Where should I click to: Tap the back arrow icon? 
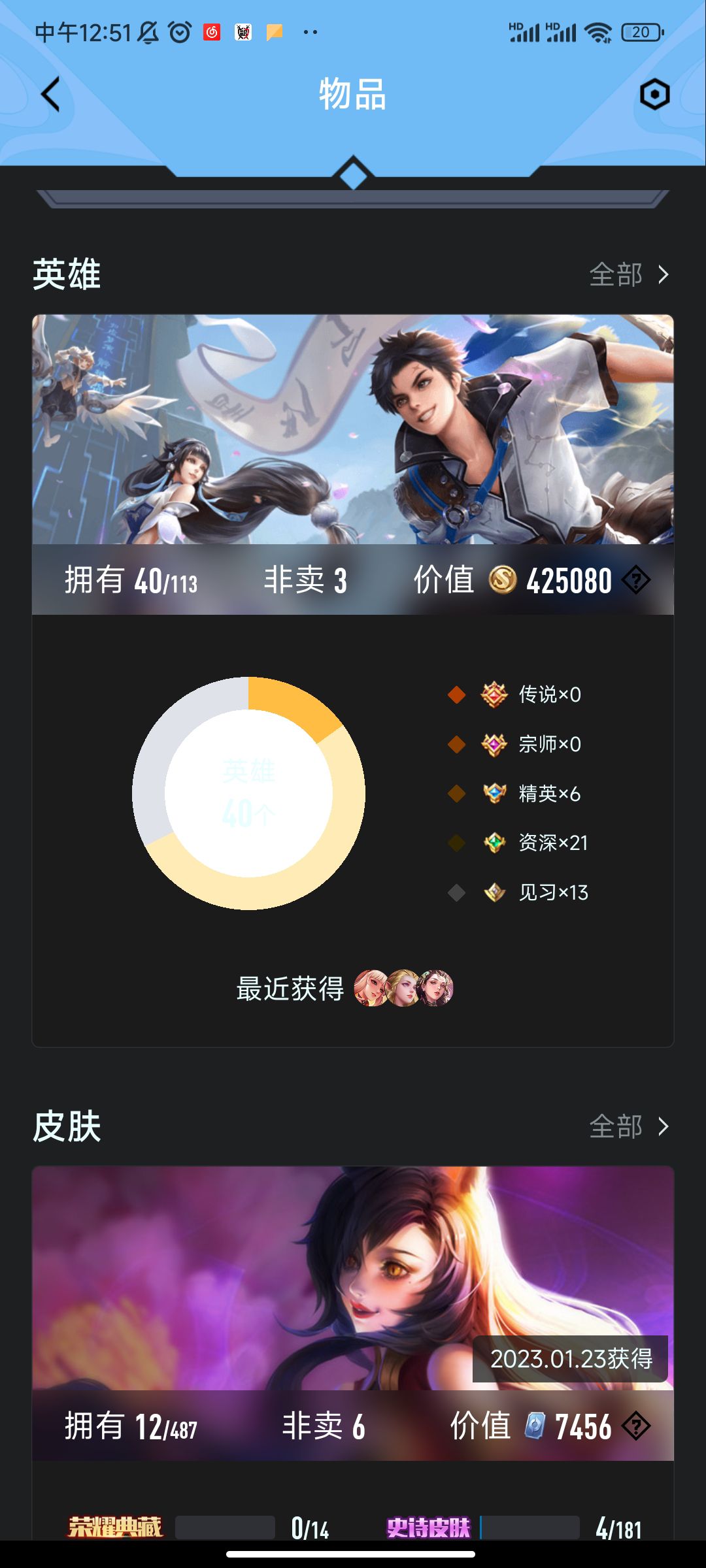pos(49,94)
